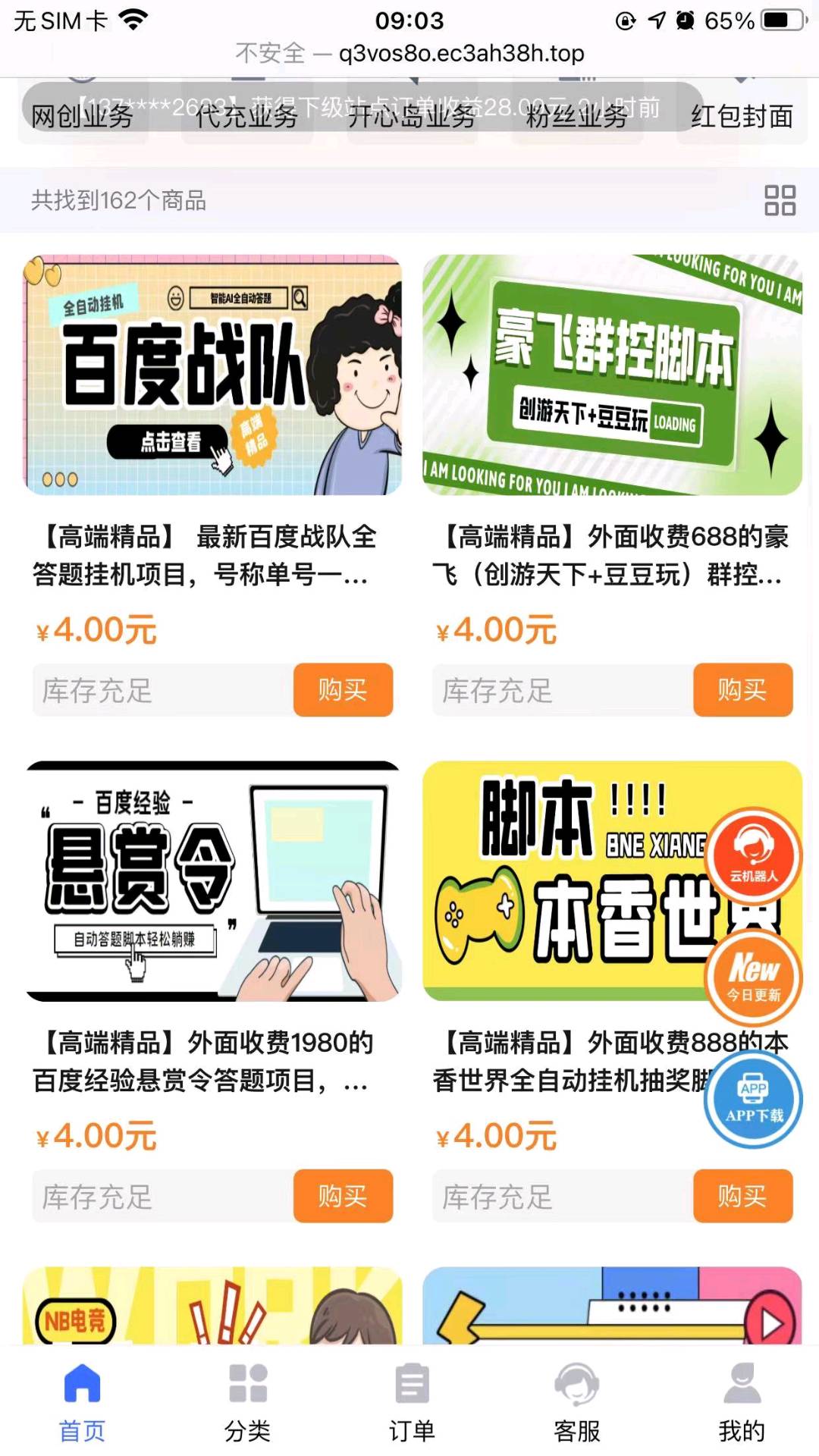Select the 开心岛业务 category
The height and width of the screenshot is (1456, 819).
click(411, 116)
